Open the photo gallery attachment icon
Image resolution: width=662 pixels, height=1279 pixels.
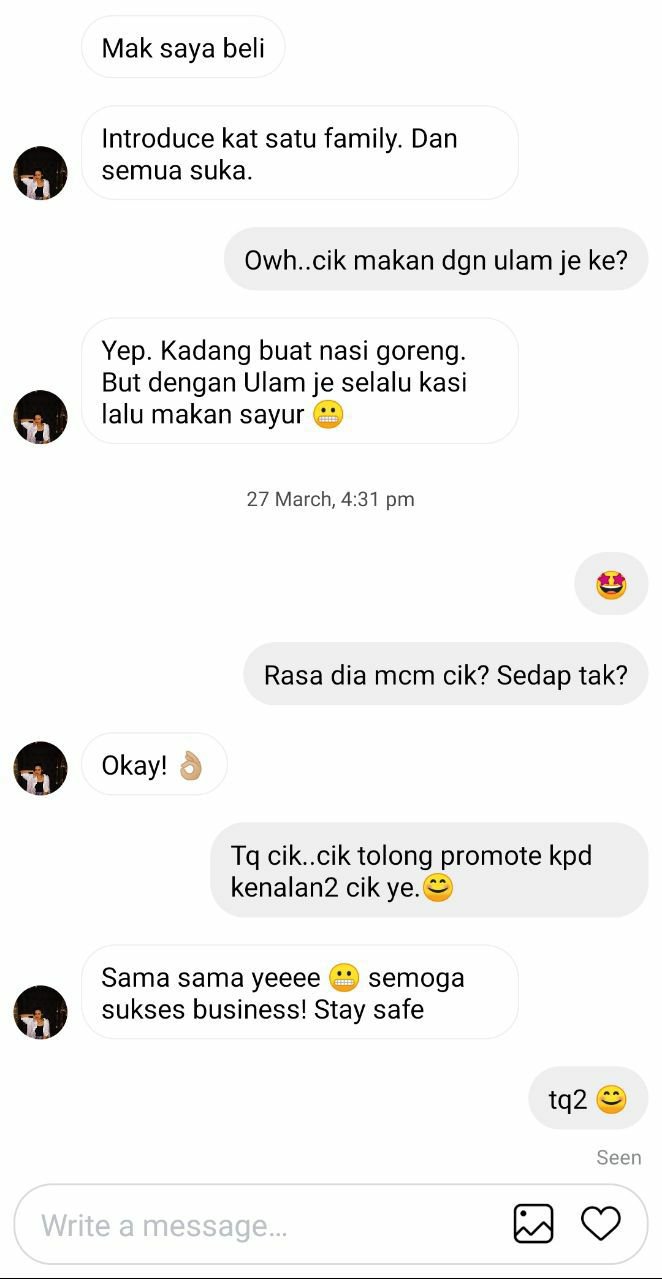pos(533,1224)
